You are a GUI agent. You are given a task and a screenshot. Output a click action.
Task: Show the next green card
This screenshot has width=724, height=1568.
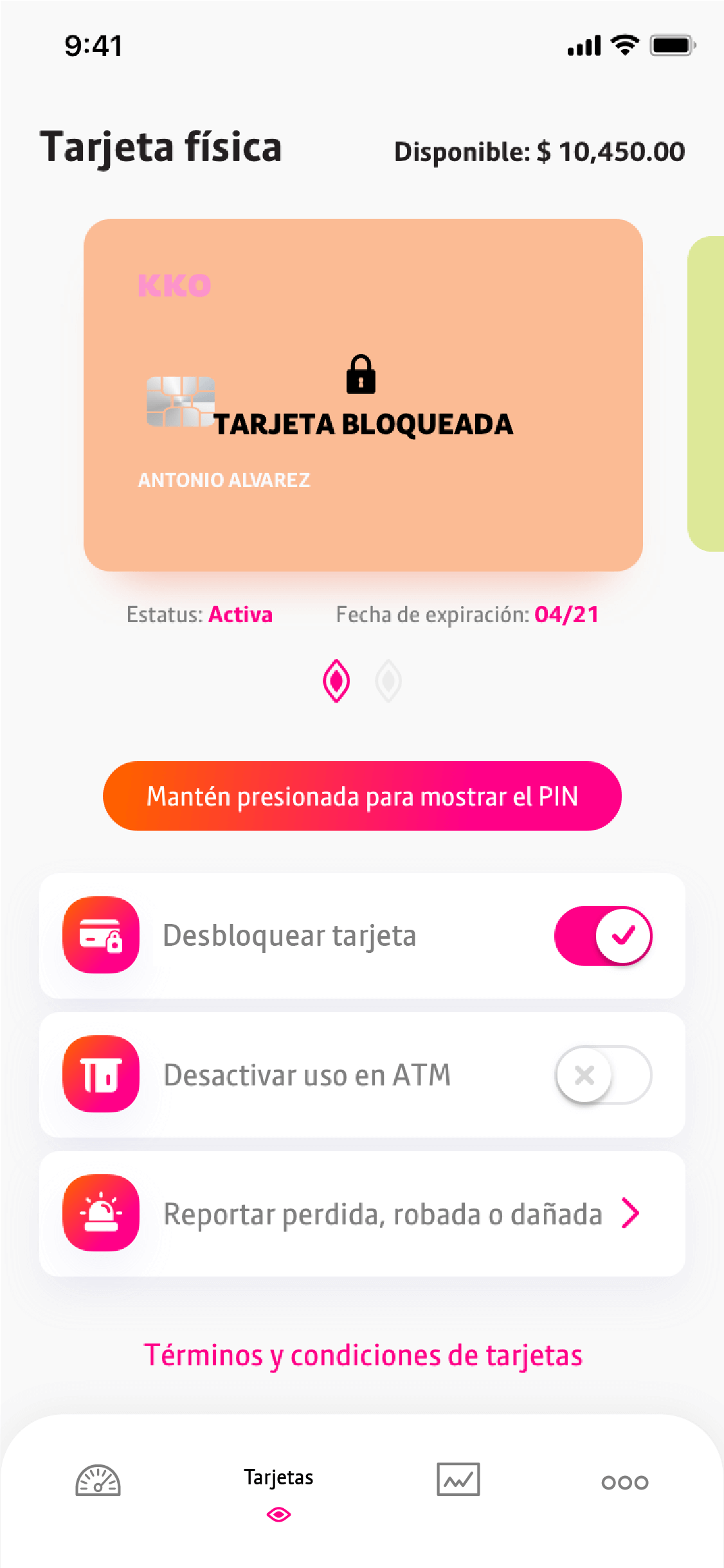[705, 394]
